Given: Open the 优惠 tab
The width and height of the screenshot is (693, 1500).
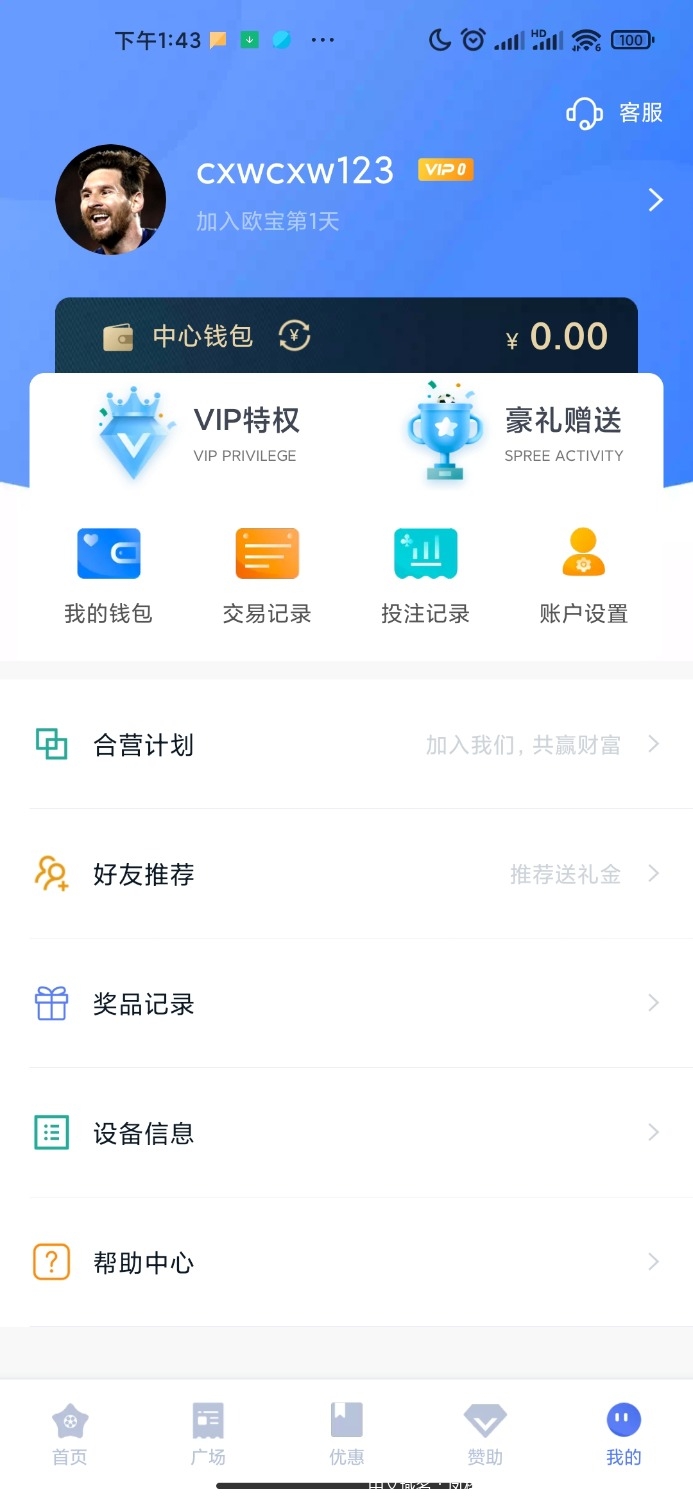Looking at the screenshot, I should coord(346,1433).
